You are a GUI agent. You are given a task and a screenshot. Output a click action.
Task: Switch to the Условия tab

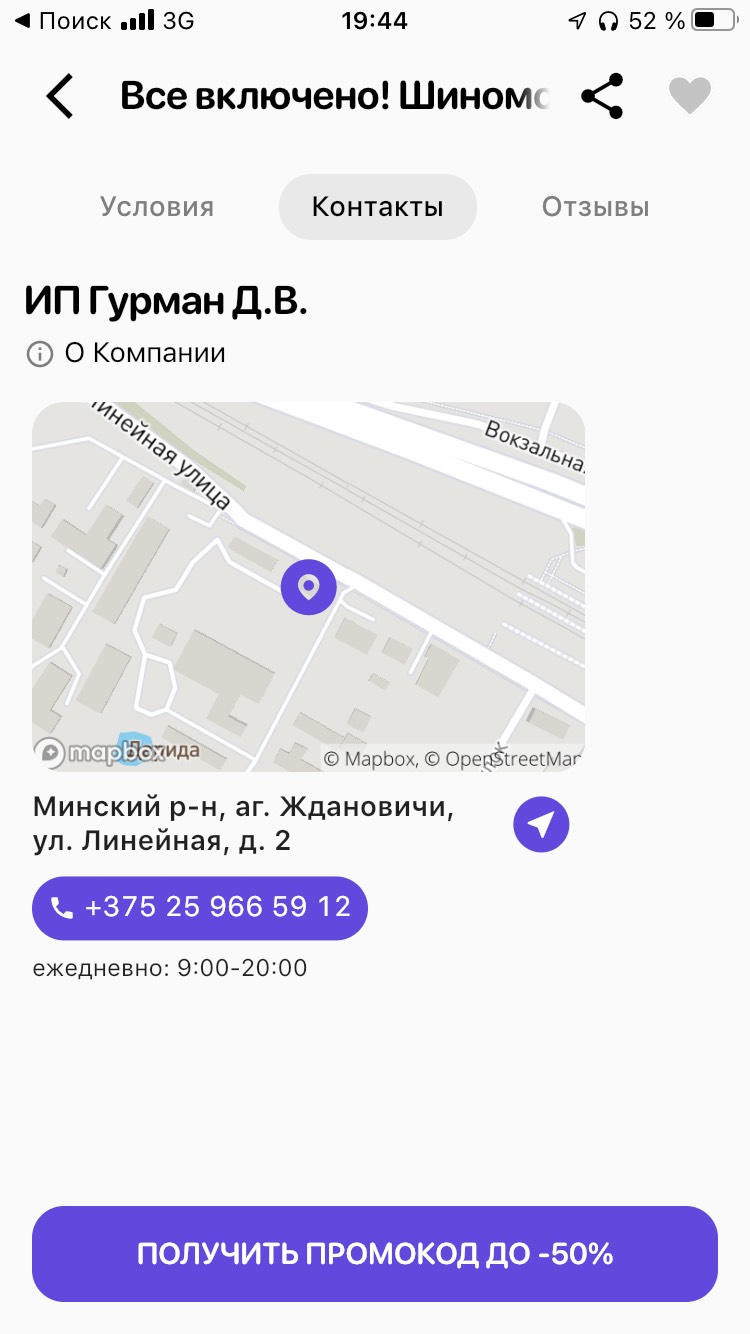coord(157,207)
